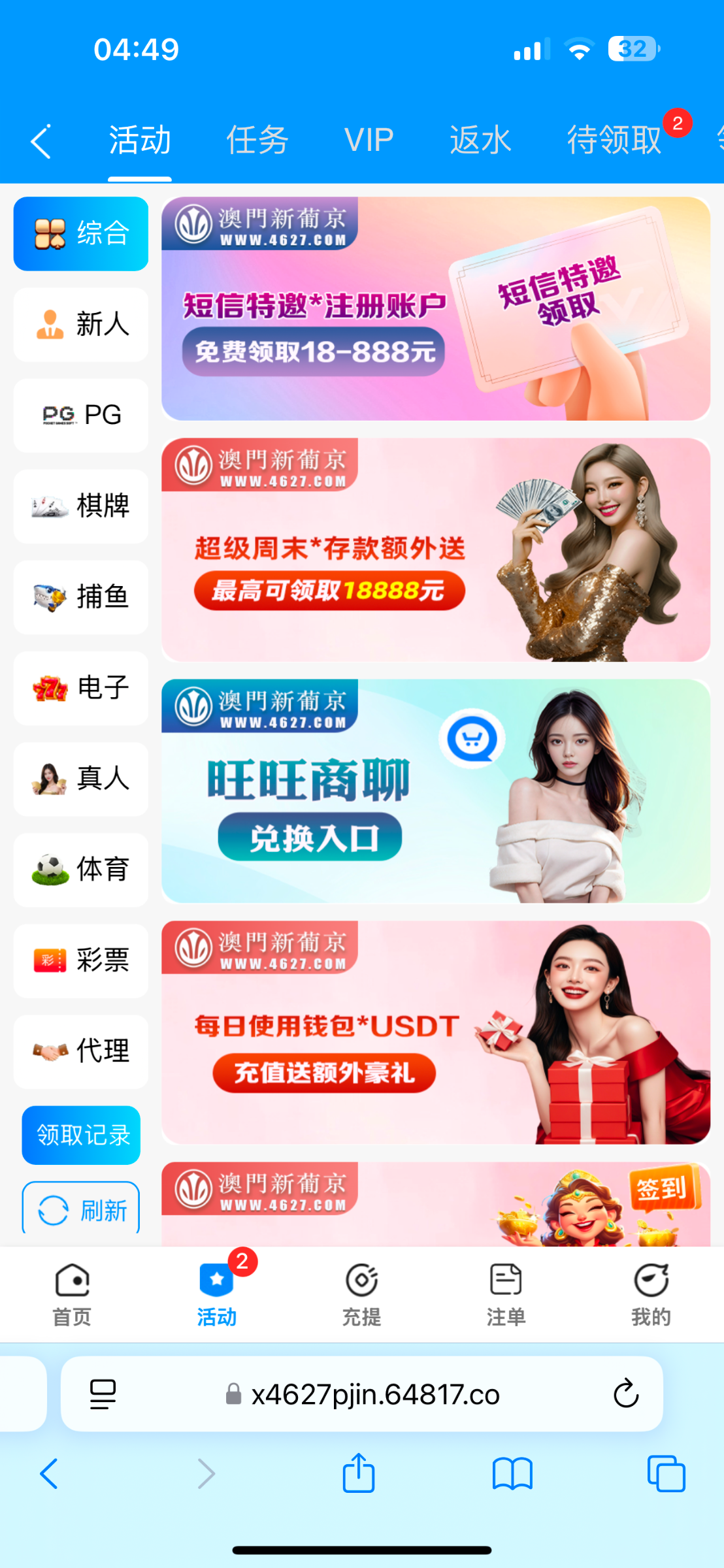Select the 体育 category
Image resolution: width=724 pixels, height=1568 pixels.
(81, 870)
